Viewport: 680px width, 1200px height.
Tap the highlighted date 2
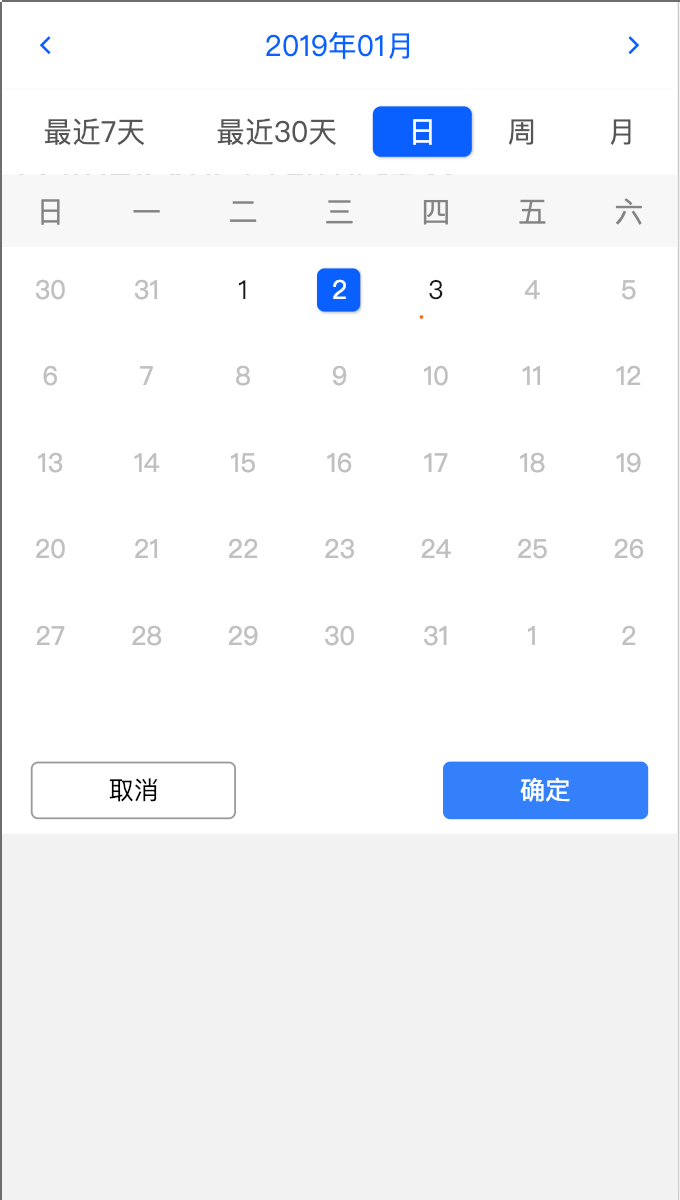(x=339, y=290)
